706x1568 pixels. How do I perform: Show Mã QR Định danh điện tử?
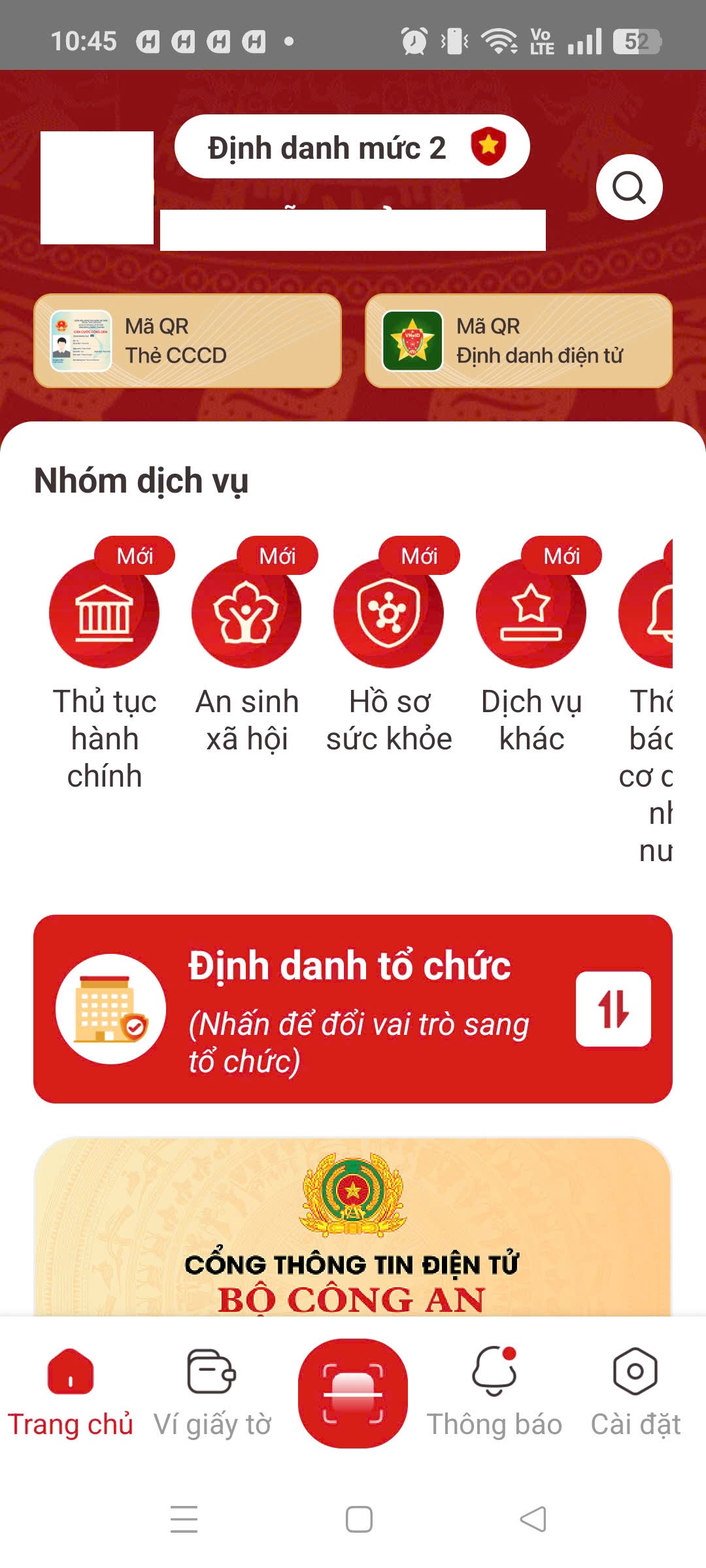coord(518,341)
